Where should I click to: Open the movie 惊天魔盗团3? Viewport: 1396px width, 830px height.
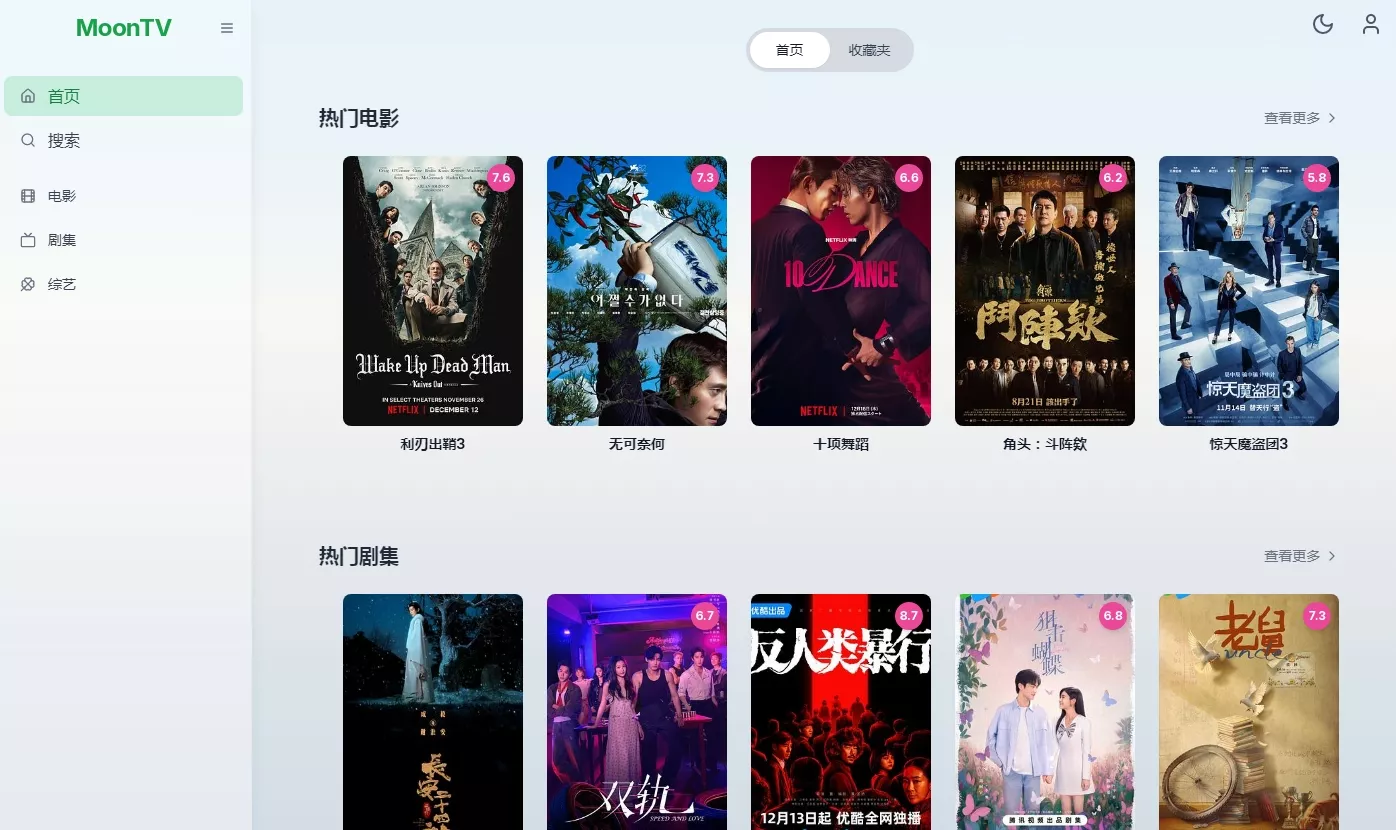(1249, 291)
